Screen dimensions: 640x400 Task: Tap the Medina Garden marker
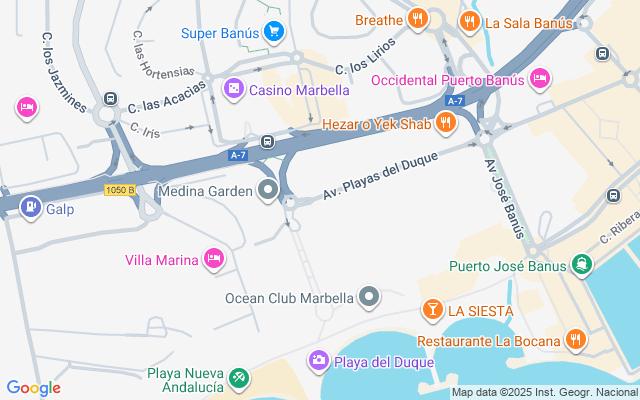(267, 189)
